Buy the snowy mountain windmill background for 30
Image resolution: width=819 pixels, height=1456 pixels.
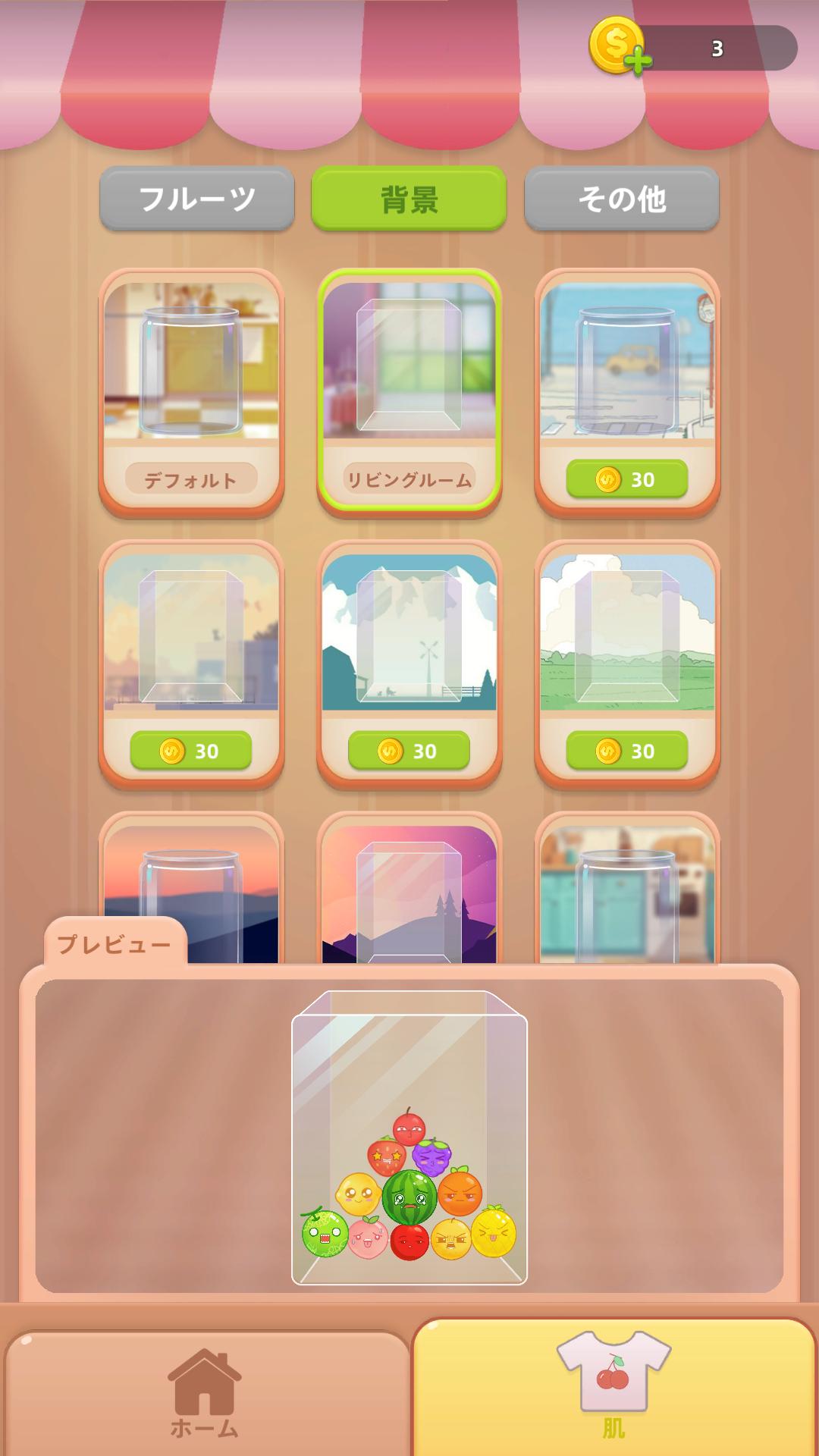click(409, 751)
